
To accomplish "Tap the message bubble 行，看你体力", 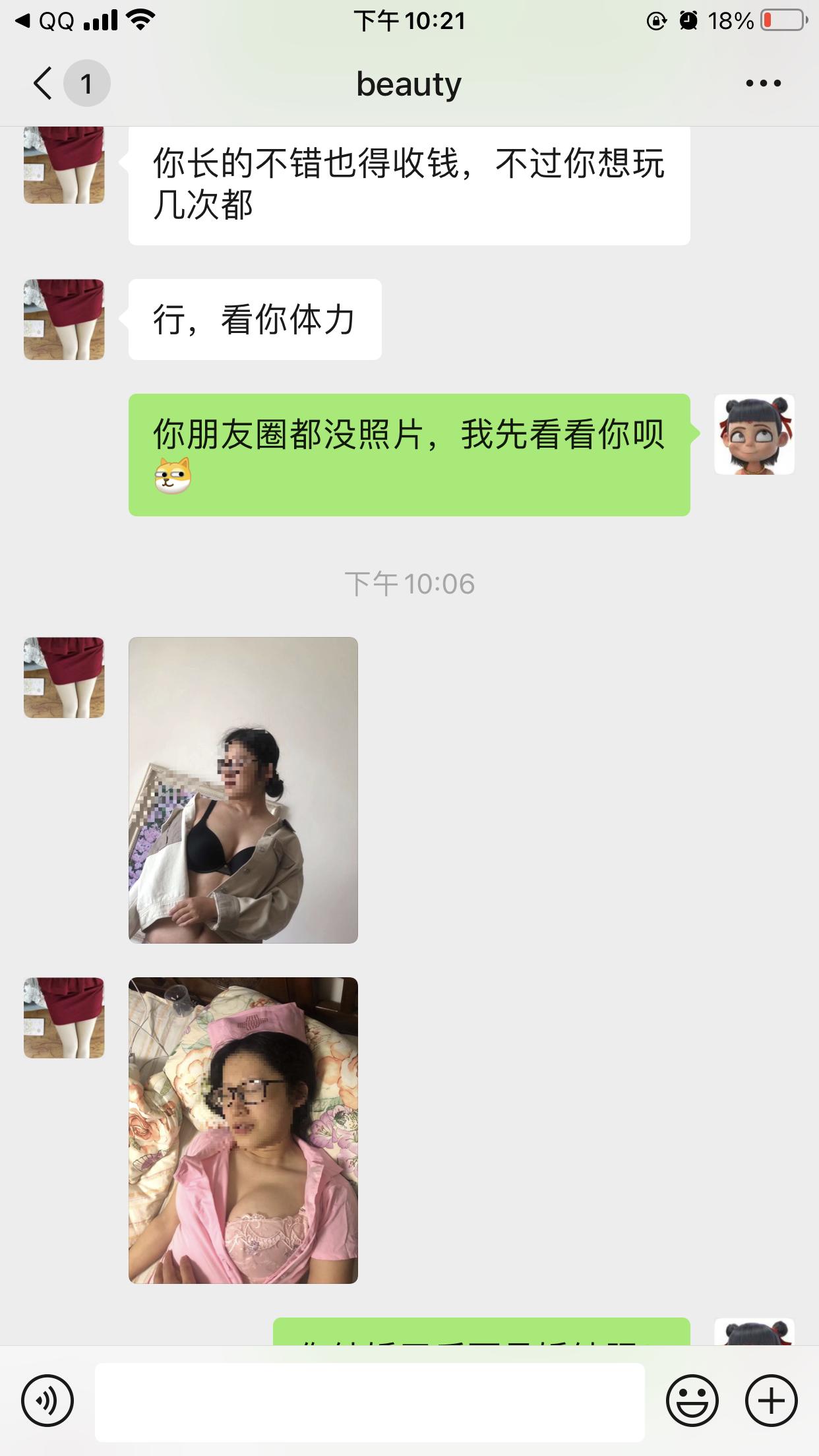I will (x=255, y=318).
